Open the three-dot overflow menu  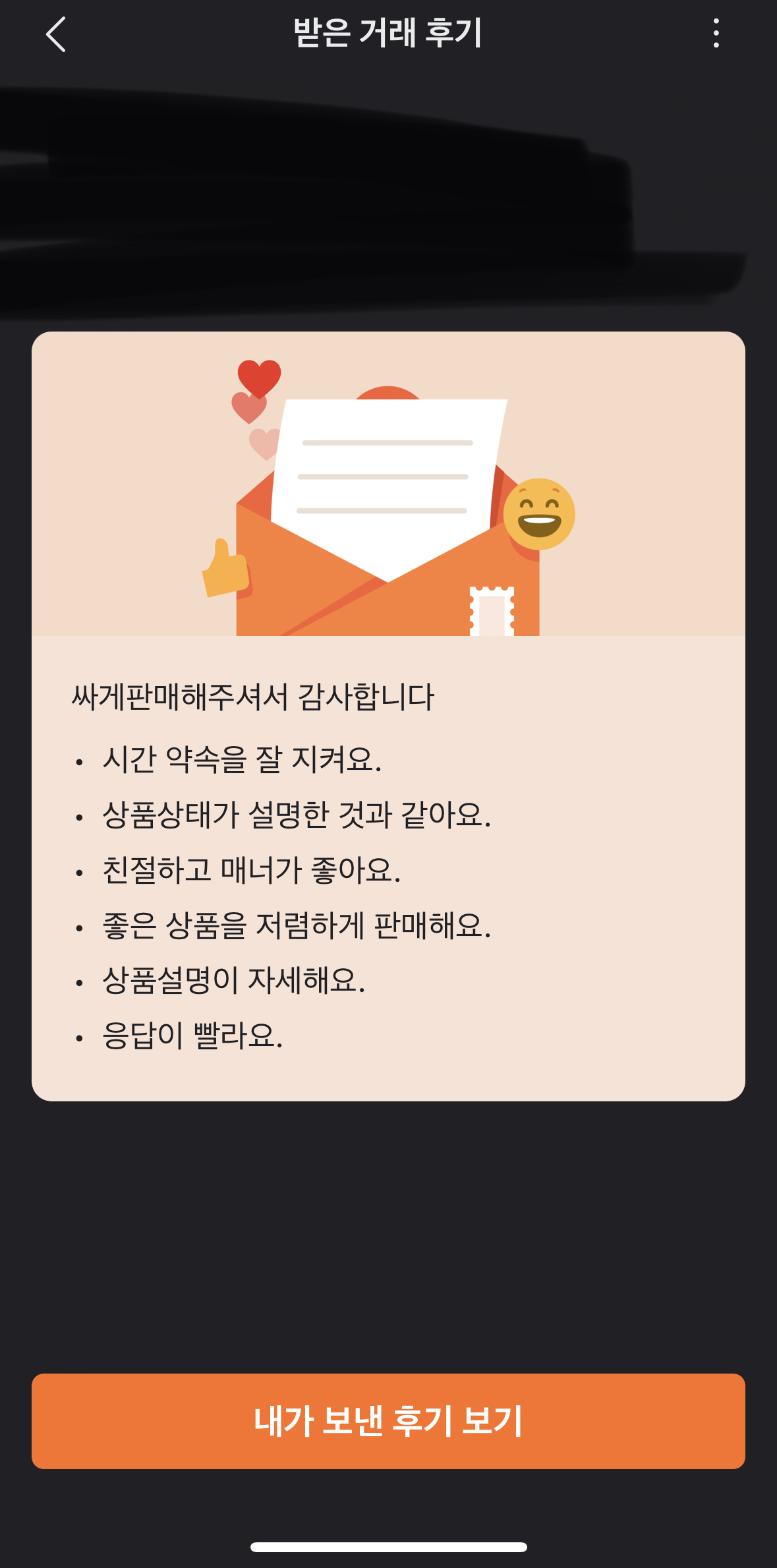tap(716, 33)
